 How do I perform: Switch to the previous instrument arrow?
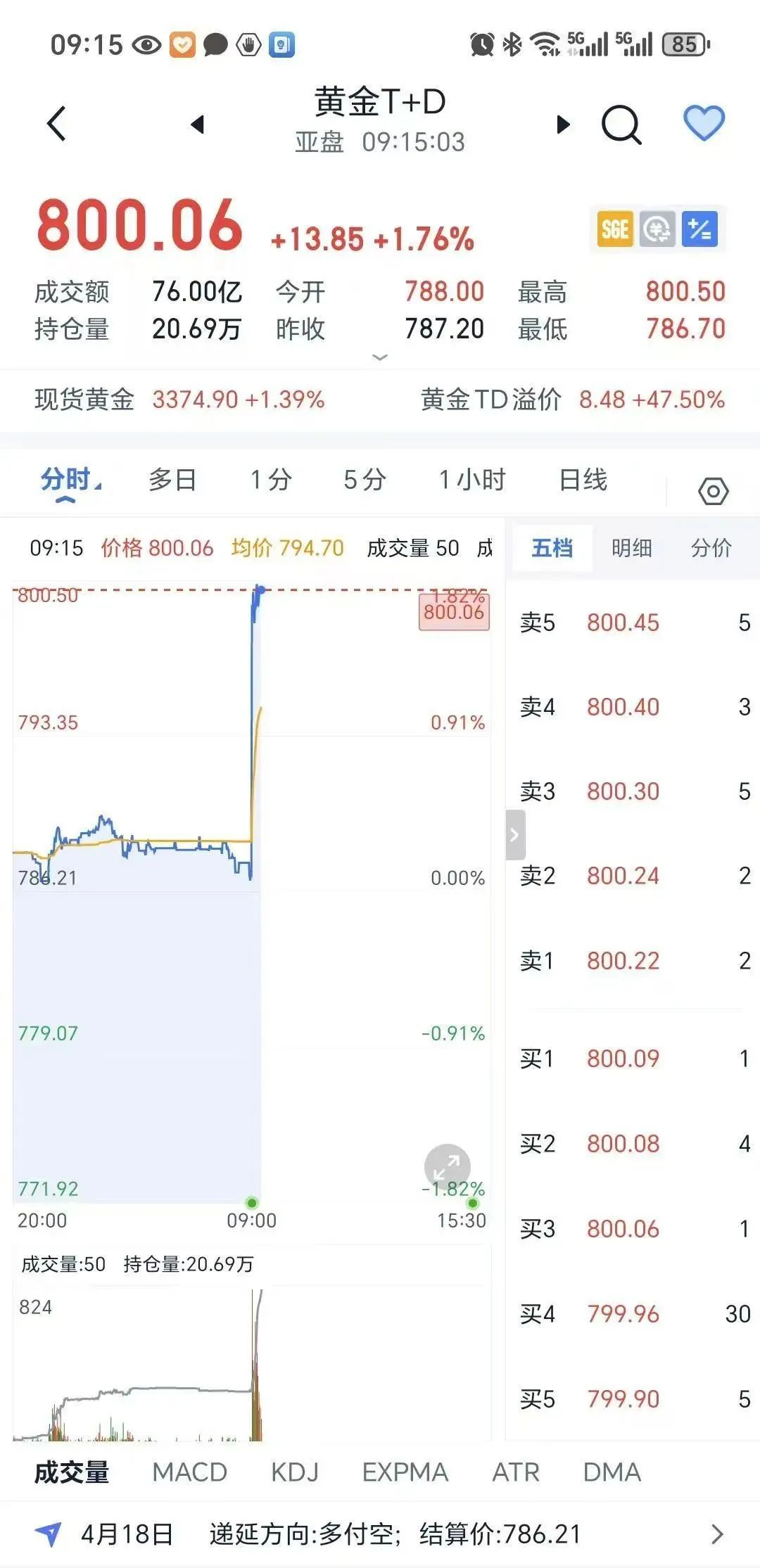[198, 125]
